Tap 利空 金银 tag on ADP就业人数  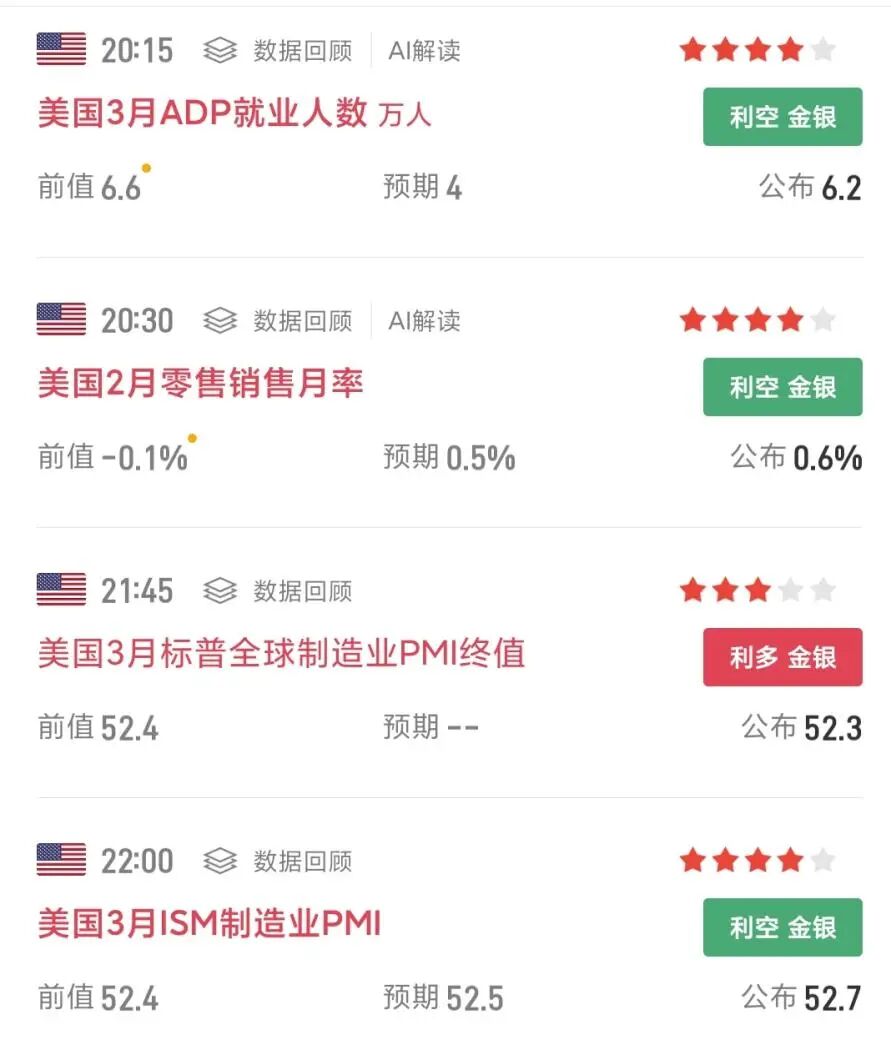[x=782, y=117]
